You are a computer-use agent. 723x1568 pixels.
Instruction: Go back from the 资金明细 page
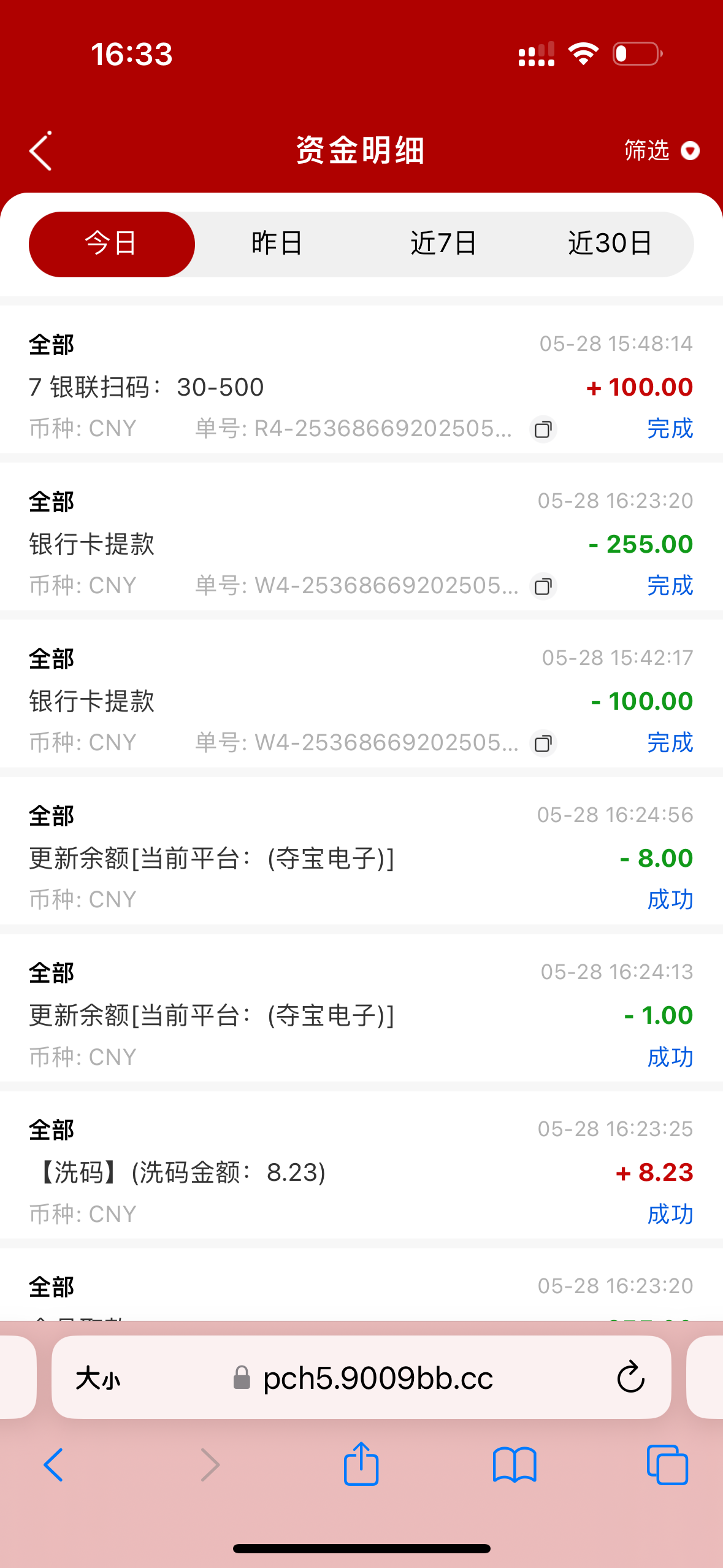point(41,151)
